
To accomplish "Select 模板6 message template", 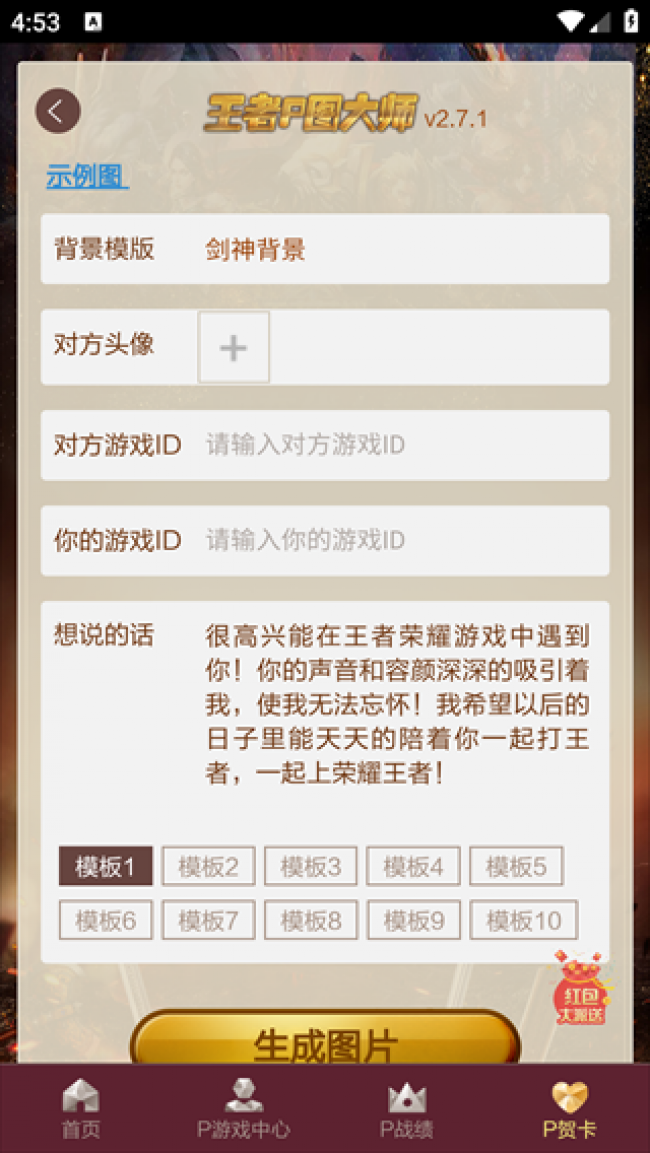I will (105, 920).
